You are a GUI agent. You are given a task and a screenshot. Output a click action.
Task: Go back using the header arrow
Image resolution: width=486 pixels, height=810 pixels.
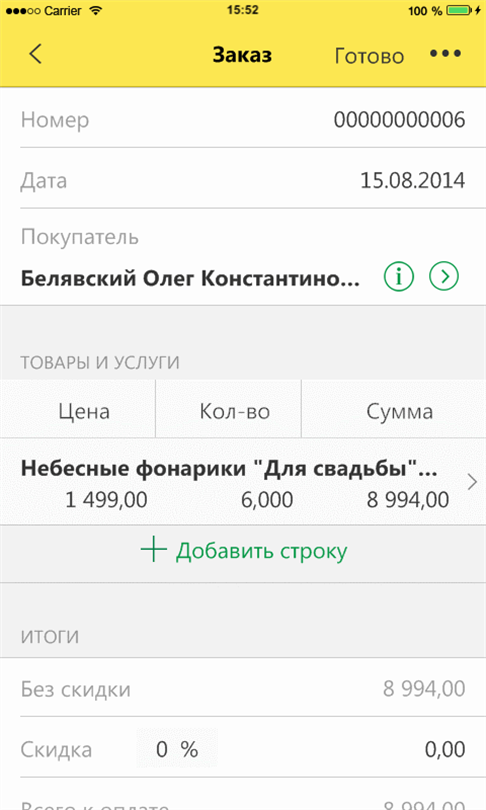point(36,54)
